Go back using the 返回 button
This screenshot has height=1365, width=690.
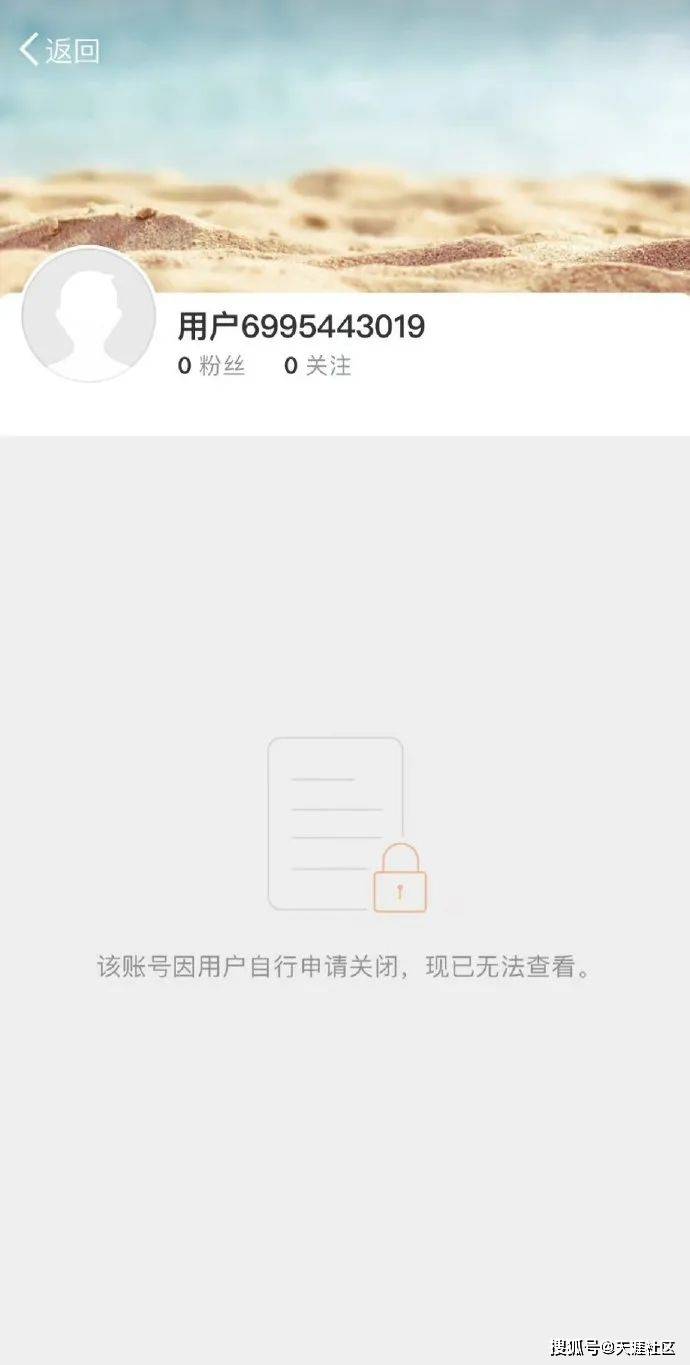(60, 50)
